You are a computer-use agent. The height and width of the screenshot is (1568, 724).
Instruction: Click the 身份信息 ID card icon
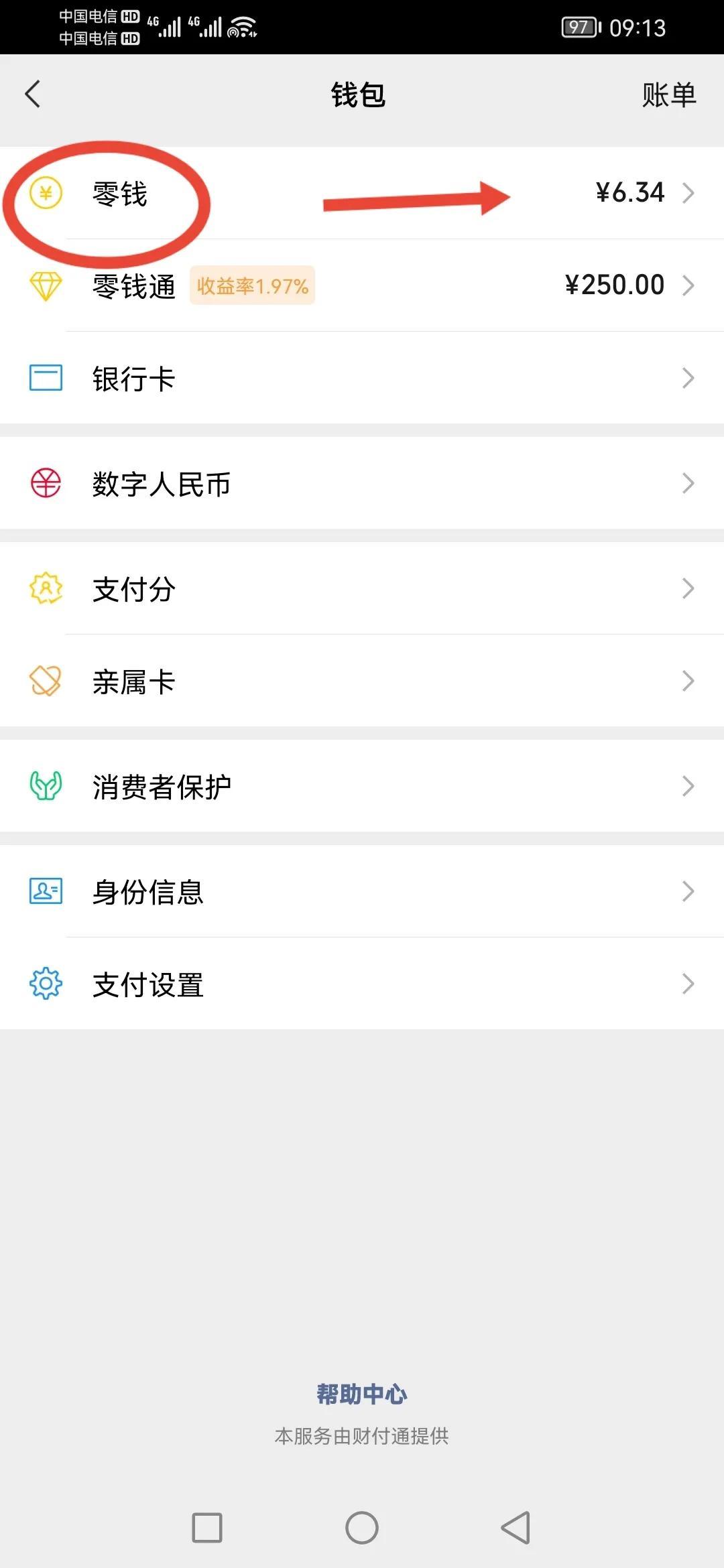tap(44, 891)
